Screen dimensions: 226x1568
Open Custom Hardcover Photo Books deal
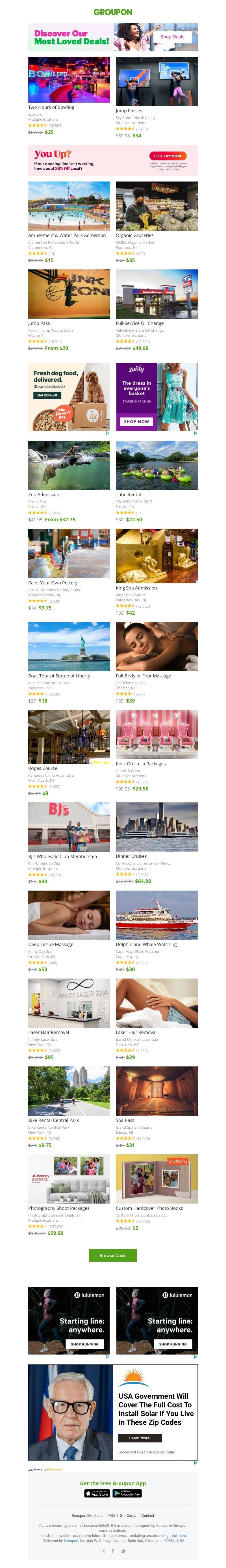point(156,1179)
